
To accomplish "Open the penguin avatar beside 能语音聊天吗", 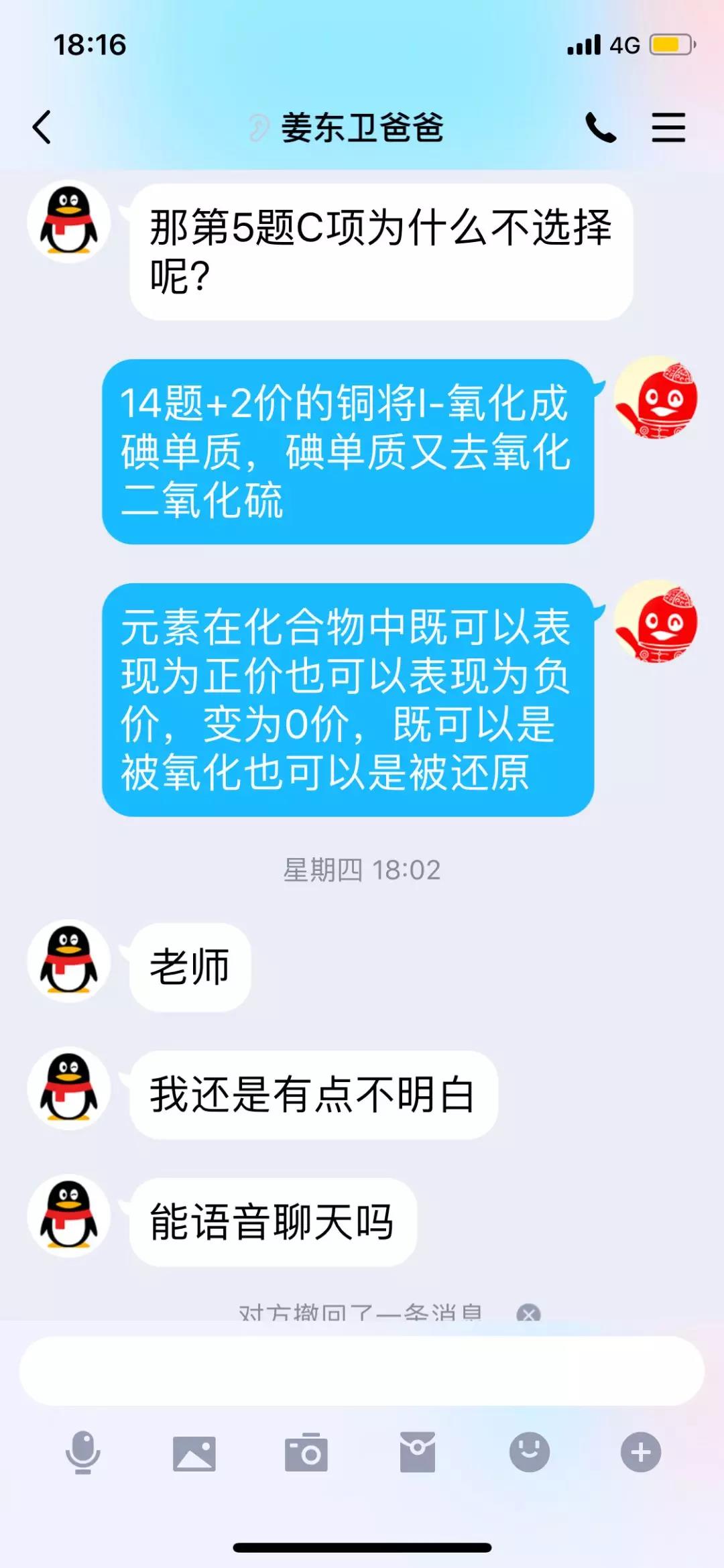I will pos(68,1215).
